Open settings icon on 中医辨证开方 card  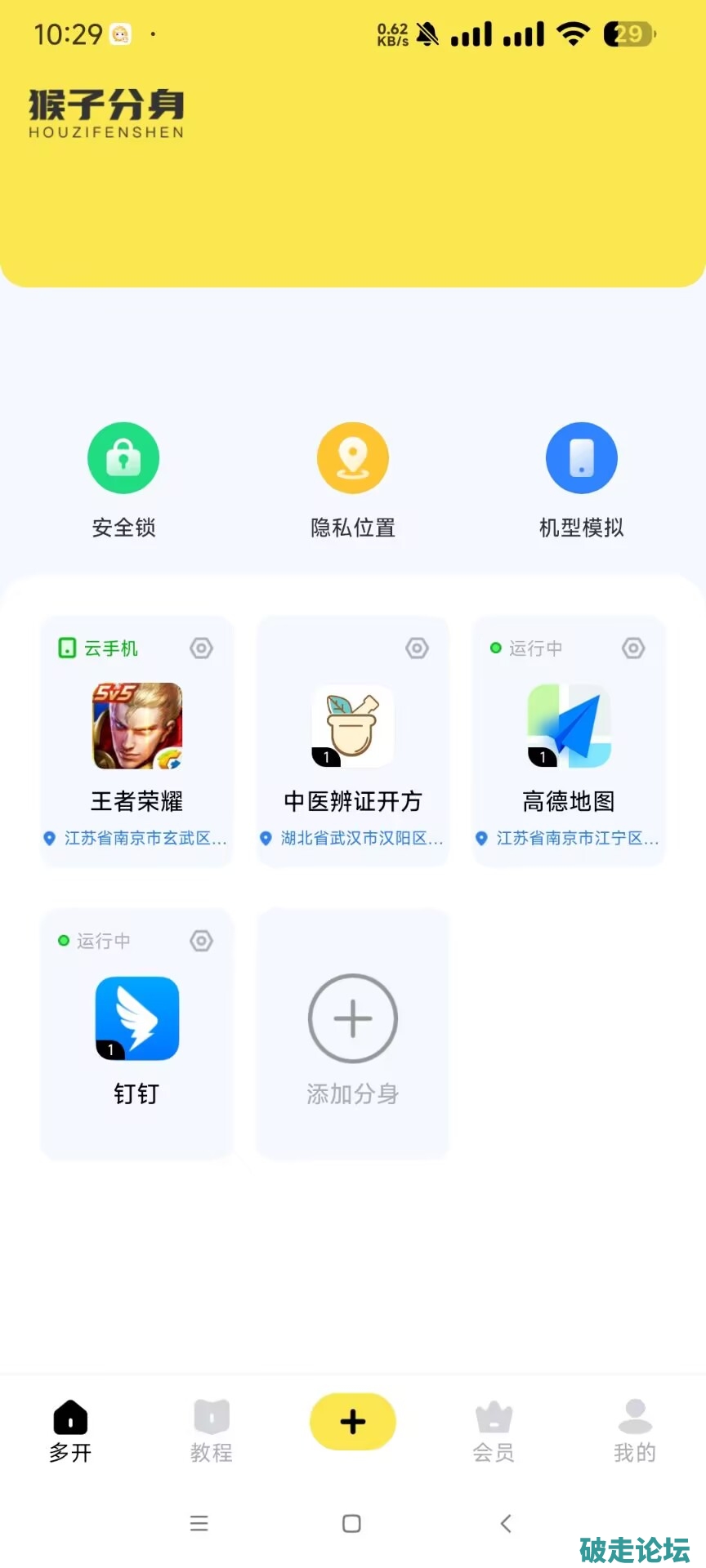417,648
